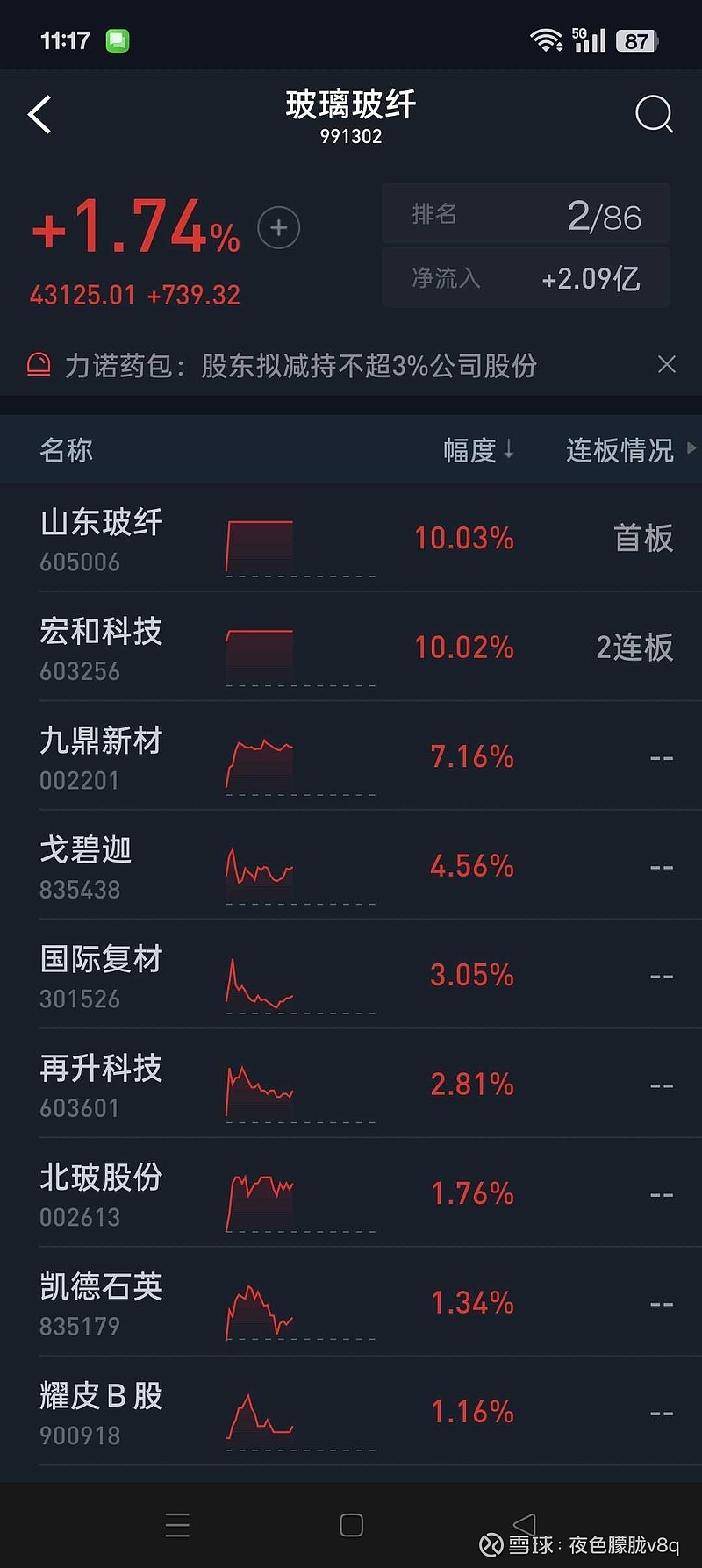View 再升科技 603601 quote

pos(351,1084)
